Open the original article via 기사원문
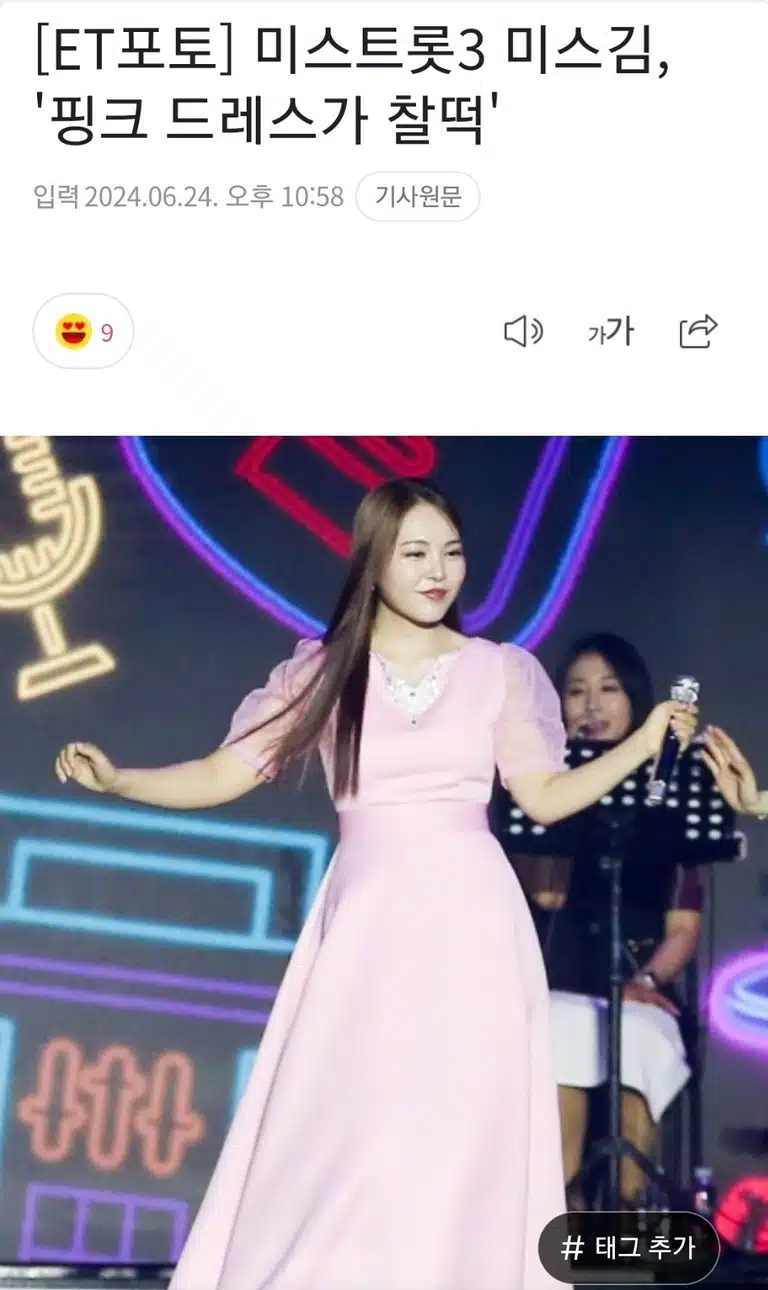This screenshot has width=768, height=1290. pyautogui.click(x=418, y=196)
